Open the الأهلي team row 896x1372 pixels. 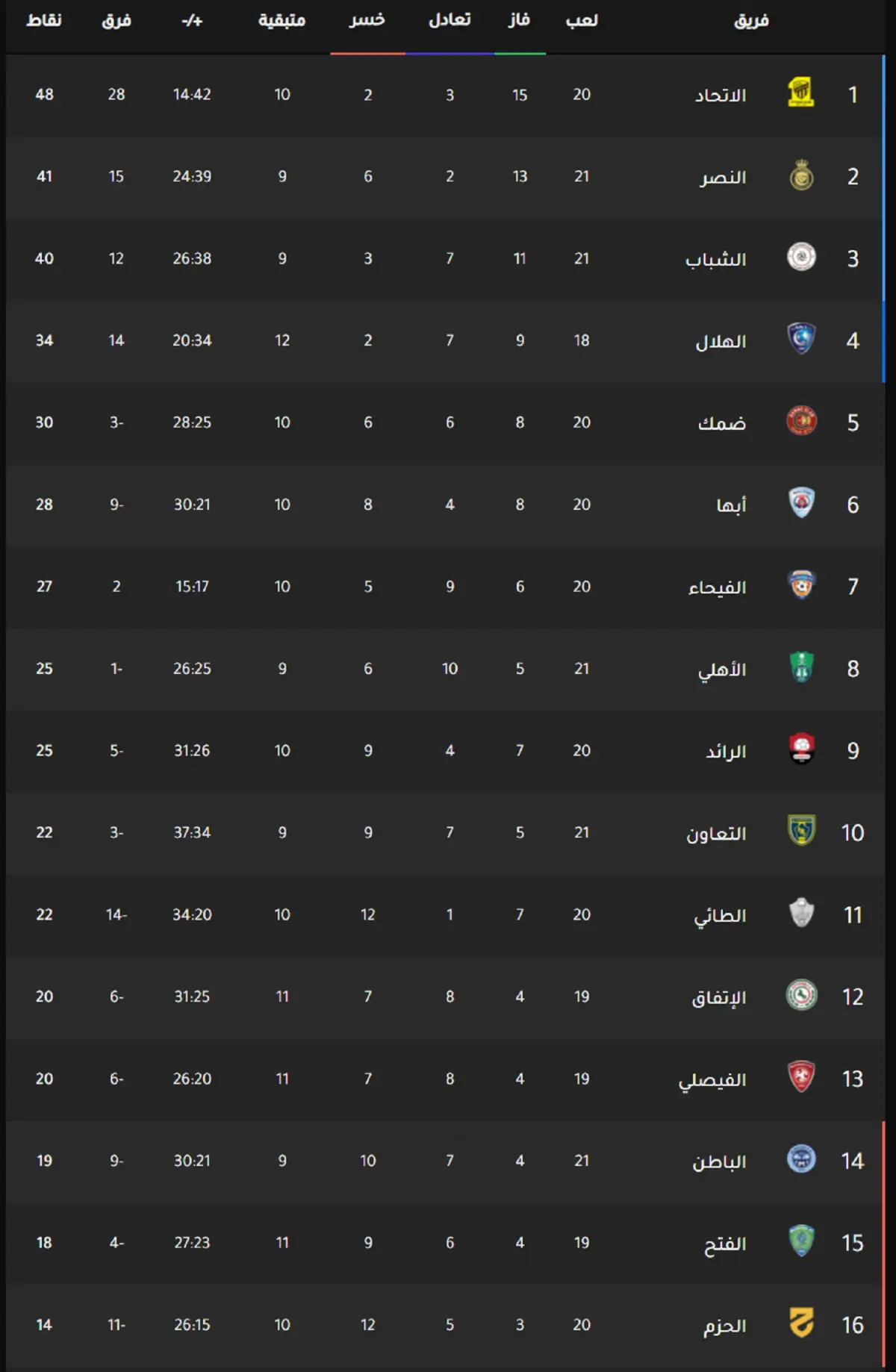[x=721, y=670]
